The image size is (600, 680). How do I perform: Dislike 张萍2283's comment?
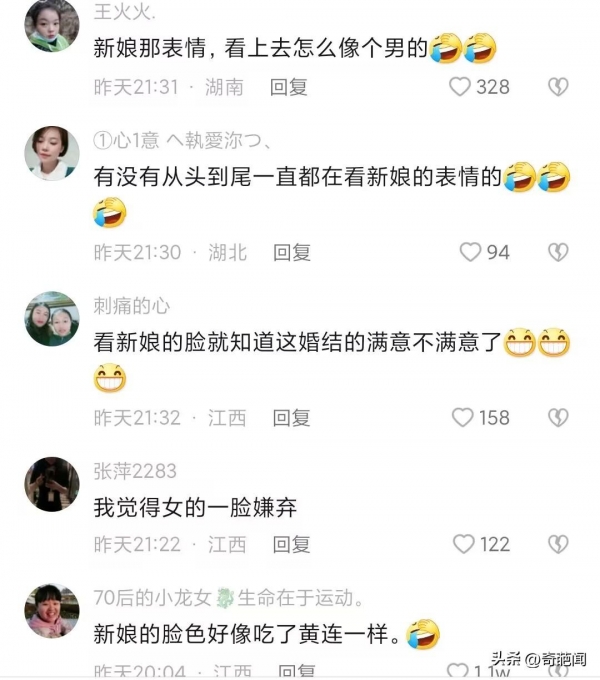click(x=558, y=544)
